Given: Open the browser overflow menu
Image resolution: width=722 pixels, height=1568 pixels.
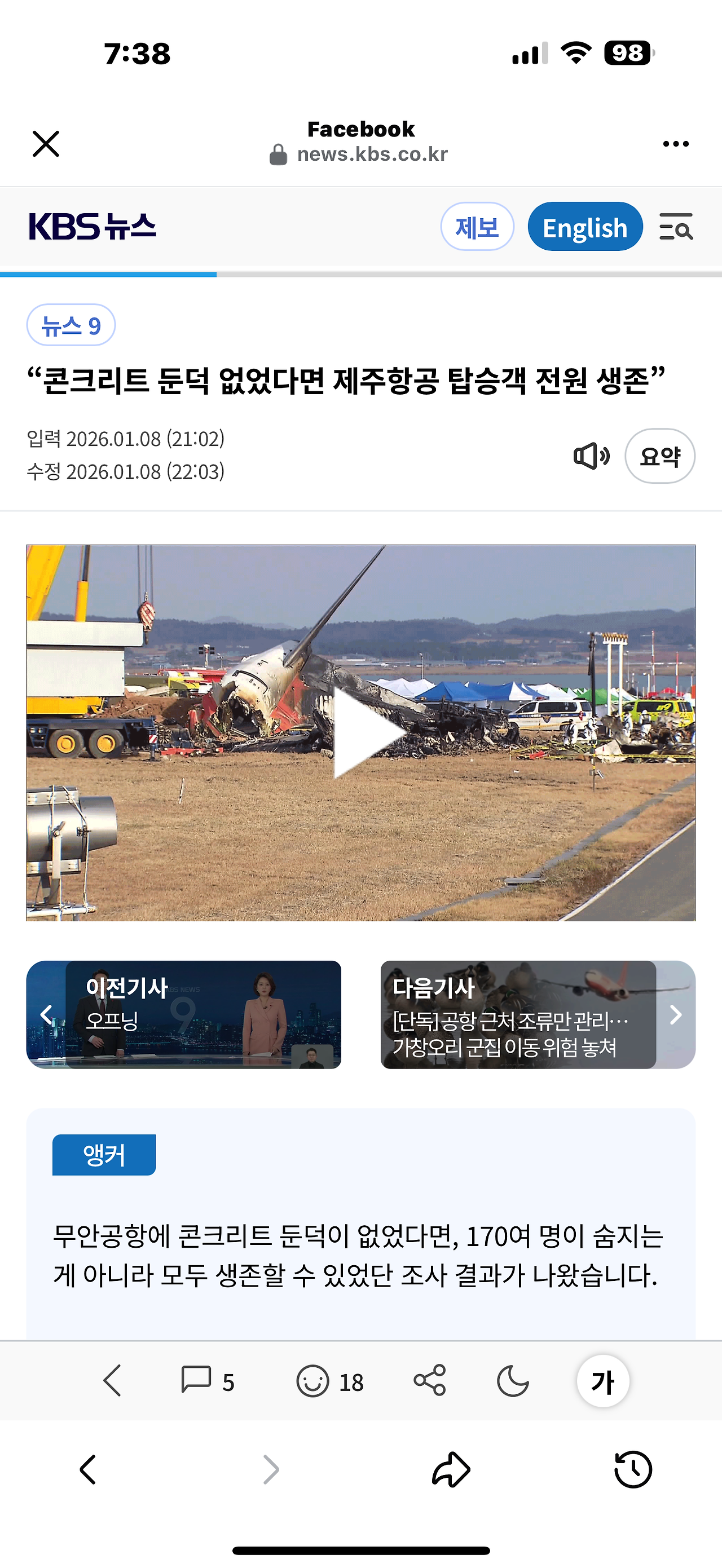Looking at the screenshot, I should [676, 144].
